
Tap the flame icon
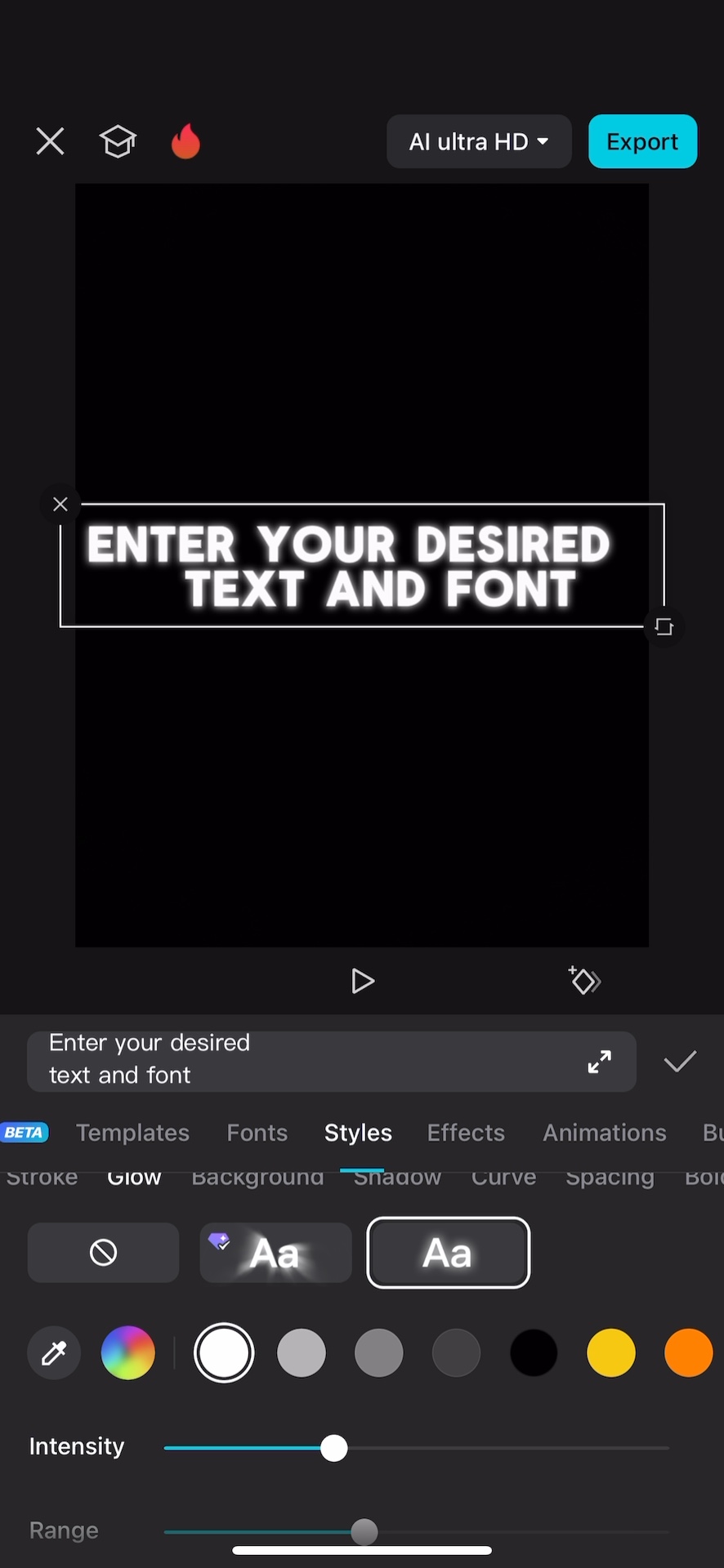185,141
